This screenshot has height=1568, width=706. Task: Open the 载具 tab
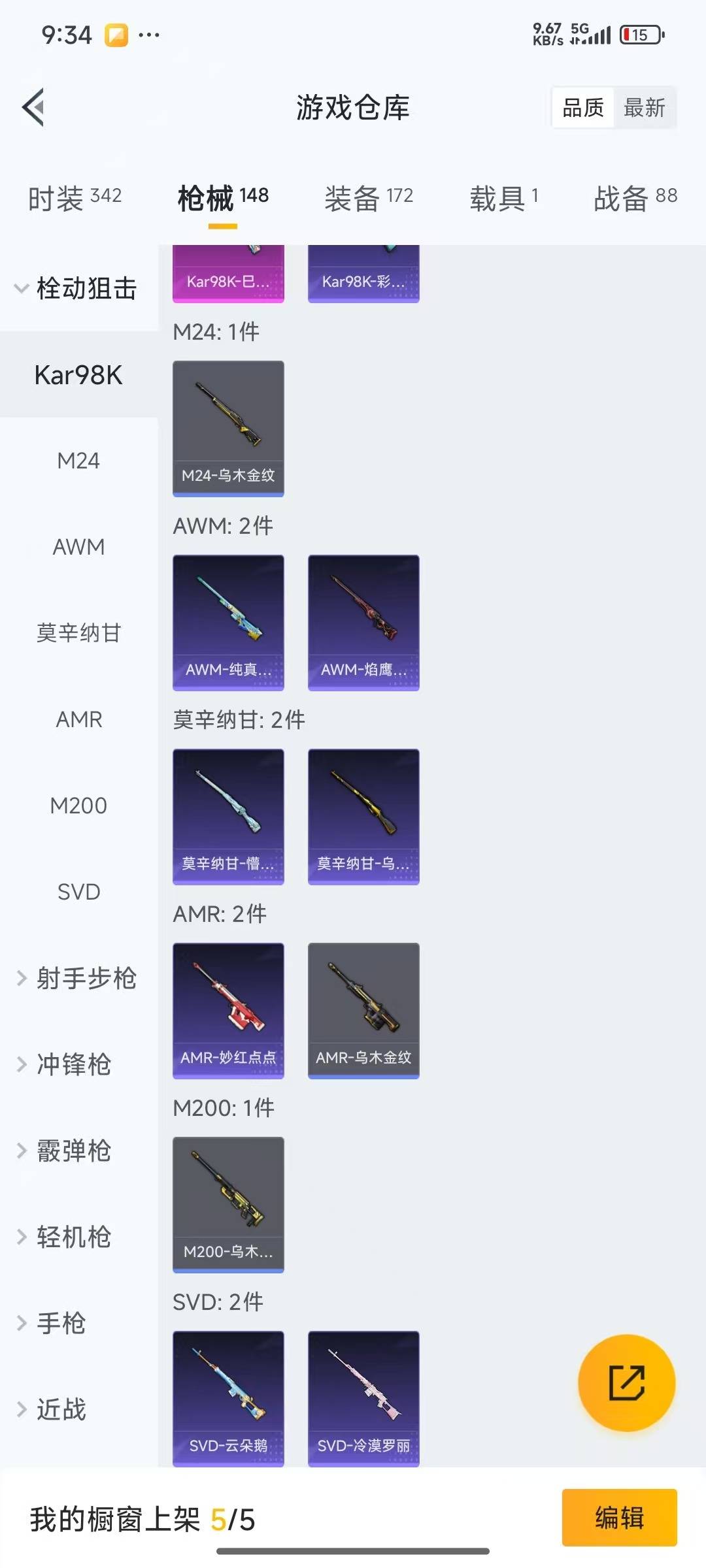click(x=504, y=197)
